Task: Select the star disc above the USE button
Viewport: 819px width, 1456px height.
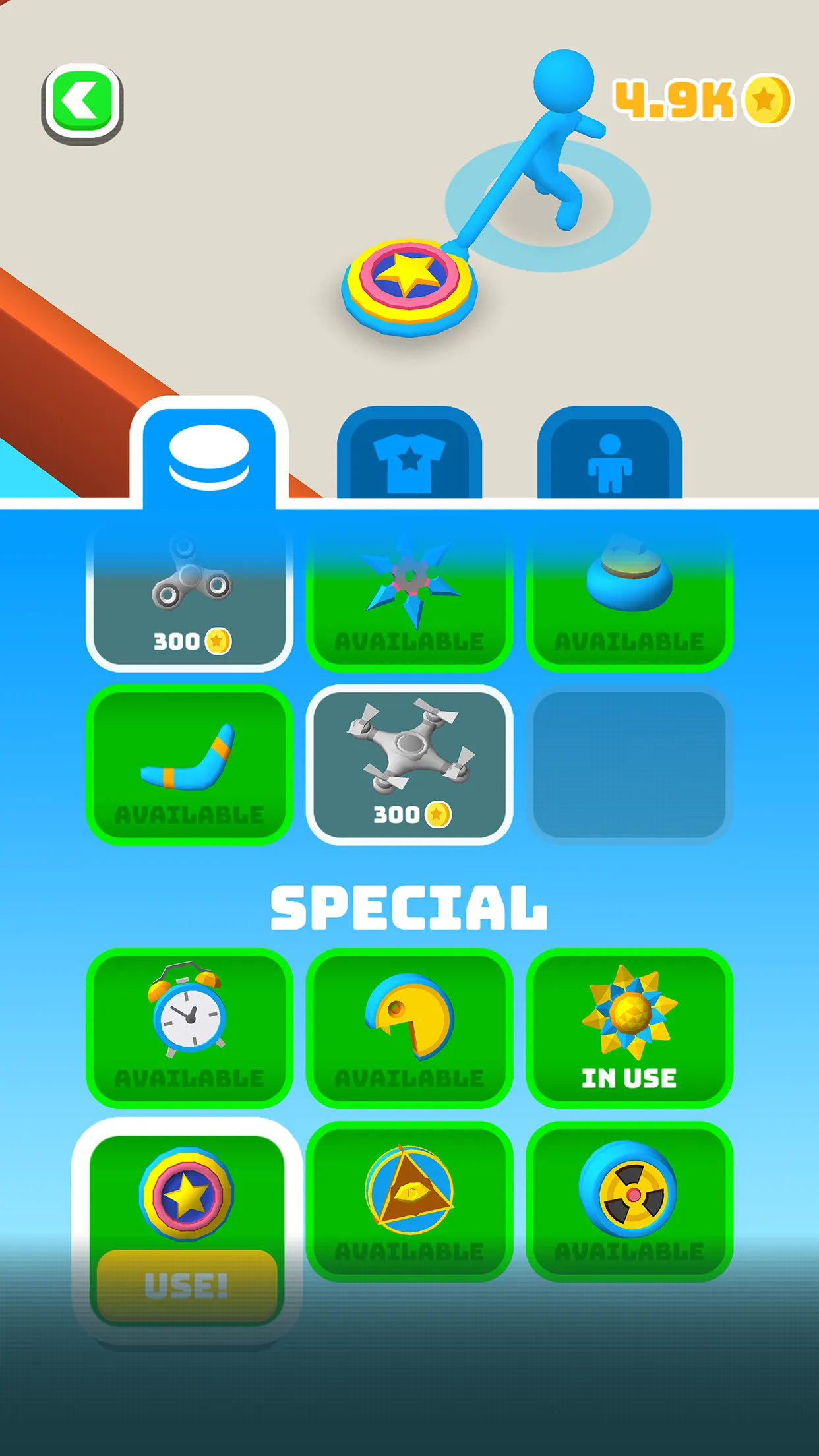Action: 191,1194
